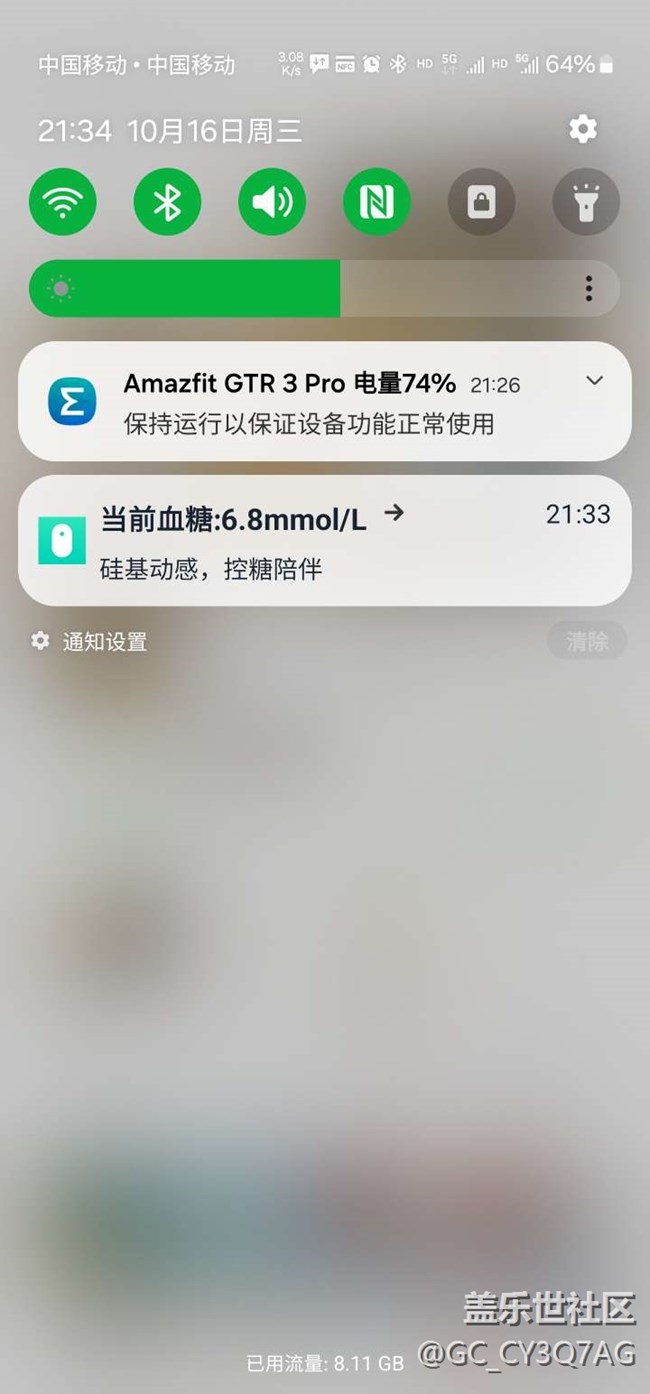The width and height of the screenshot is (650, 1394).
Task: Turn off the NFC quick toggle
Action: point(377,202)
